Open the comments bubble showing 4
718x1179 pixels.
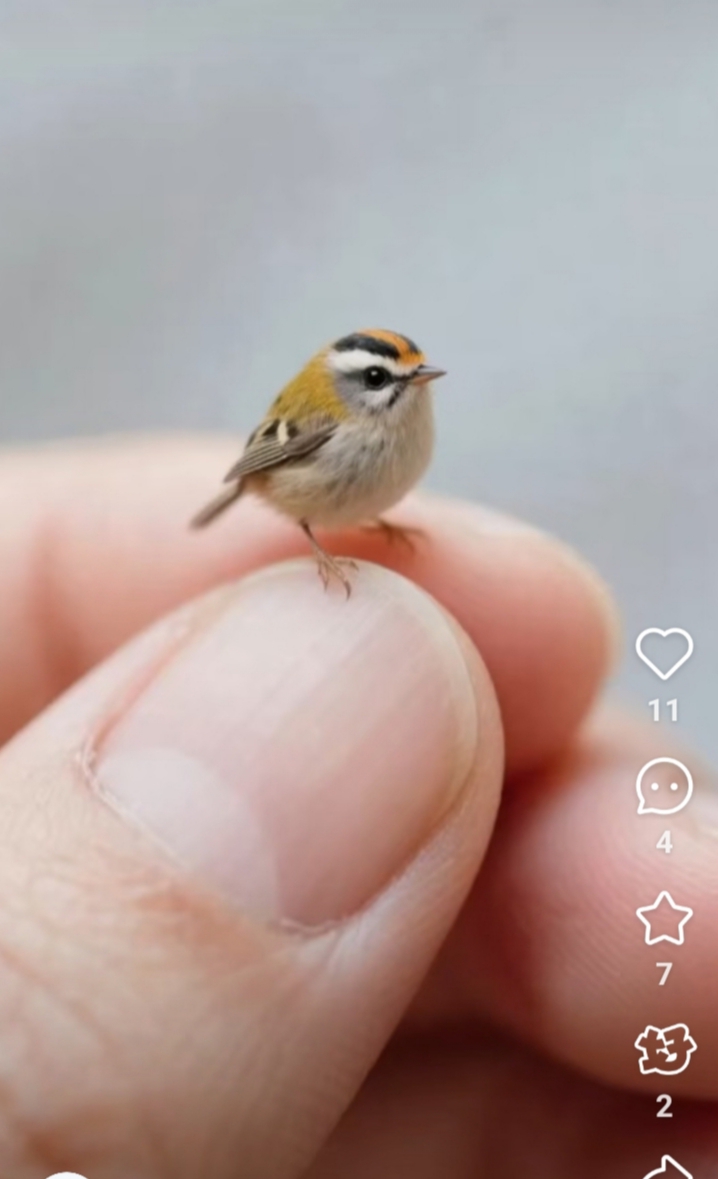pyautogui.click(x=664, y=786)
